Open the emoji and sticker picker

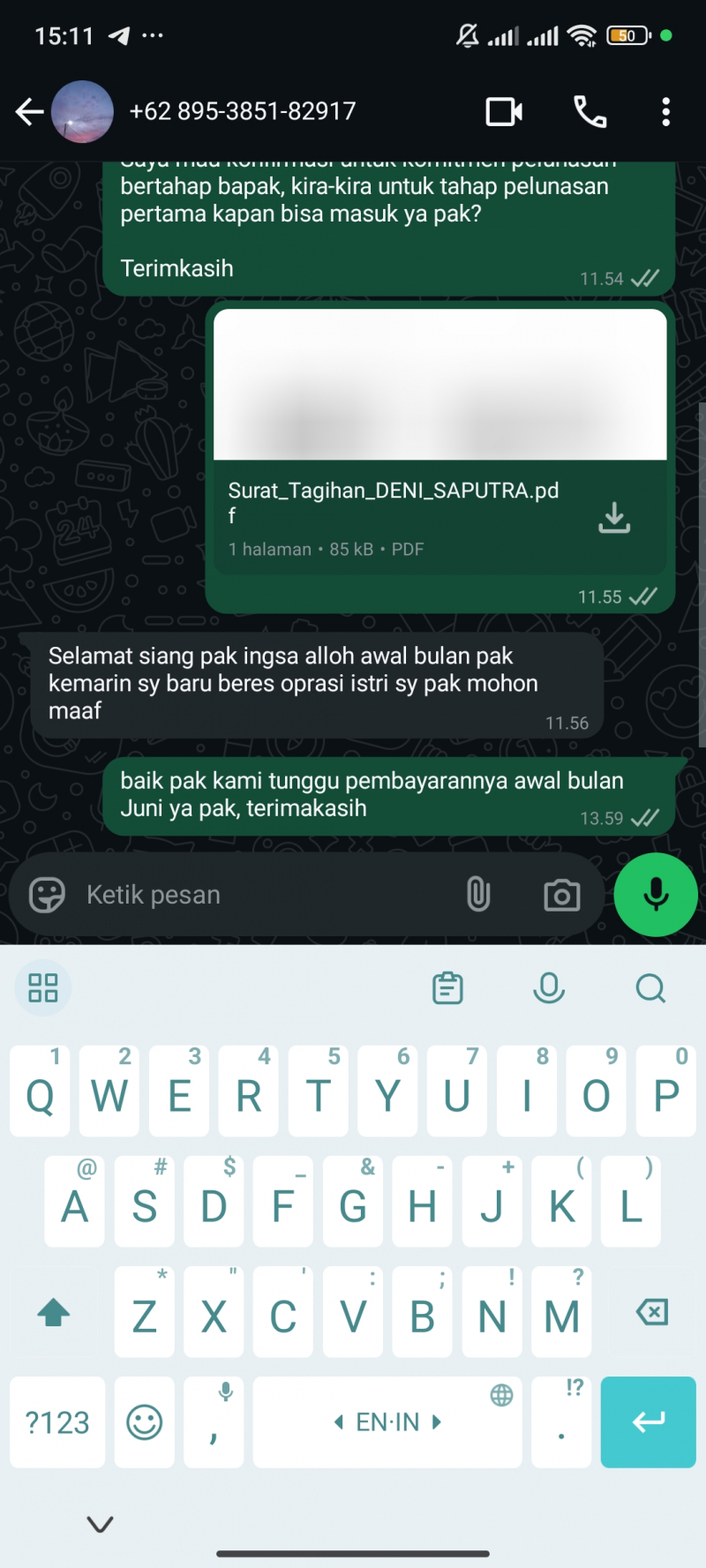[47, 895]
